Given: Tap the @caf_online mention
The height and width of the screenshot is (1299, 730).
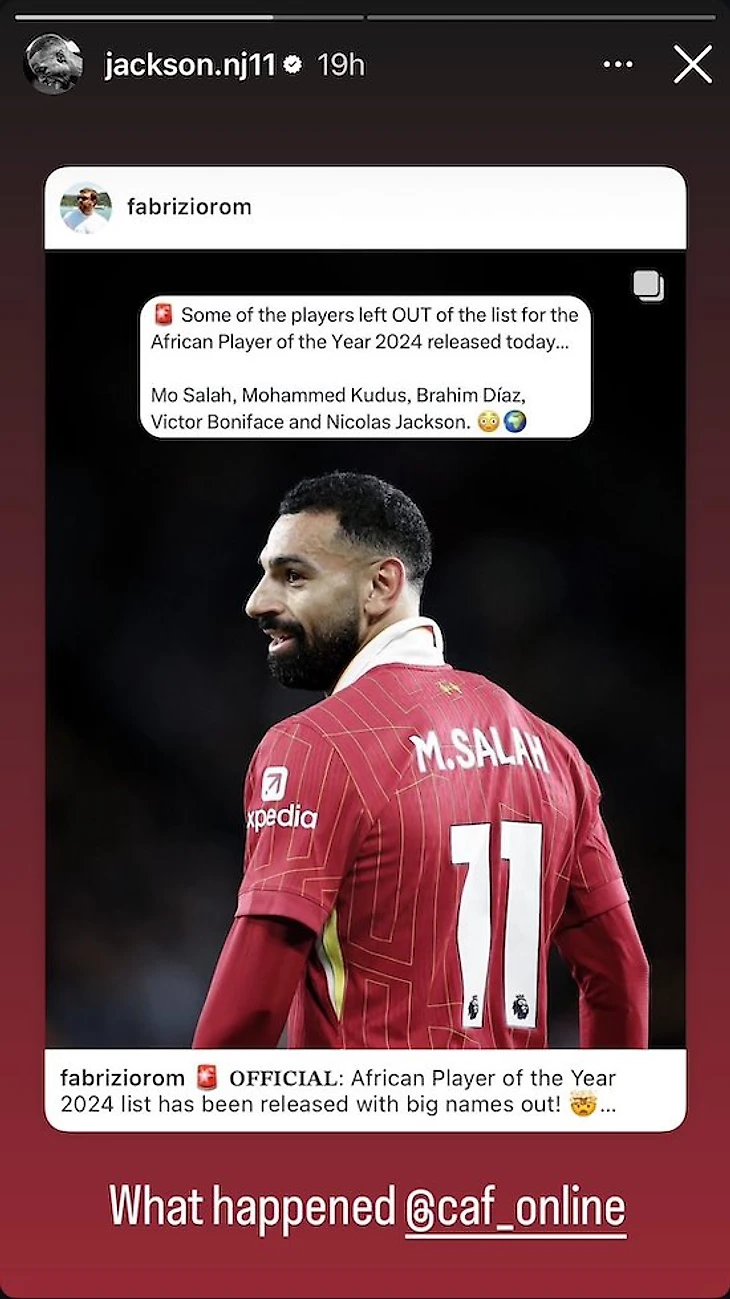Looking at the screenshot, I should [515, 1207].
